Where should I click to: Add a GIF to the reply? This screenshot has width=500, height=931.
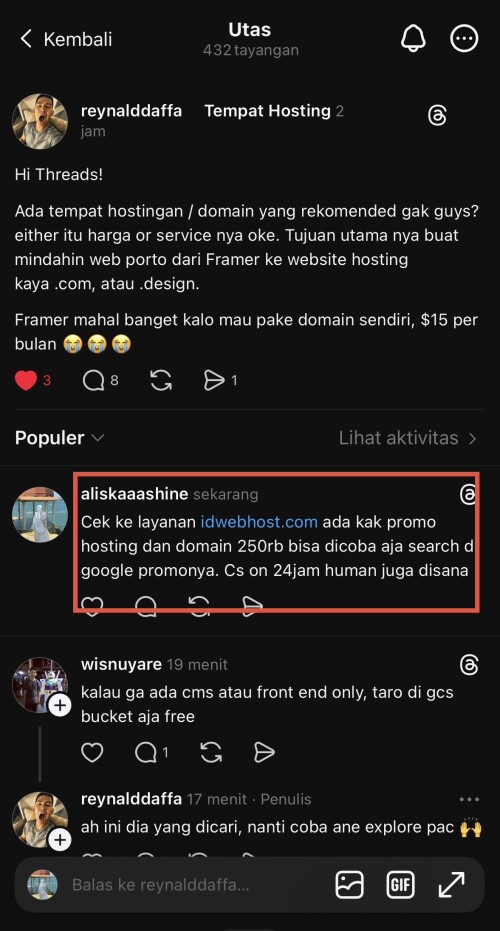pos(401,885)
